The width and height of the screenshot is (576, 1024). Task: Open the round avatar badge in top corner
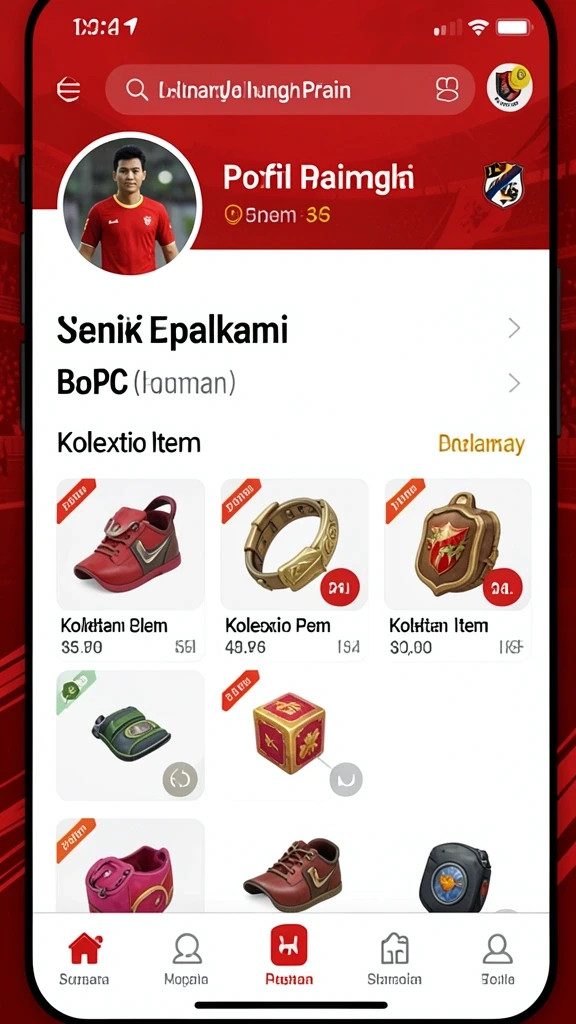[509, 88]
